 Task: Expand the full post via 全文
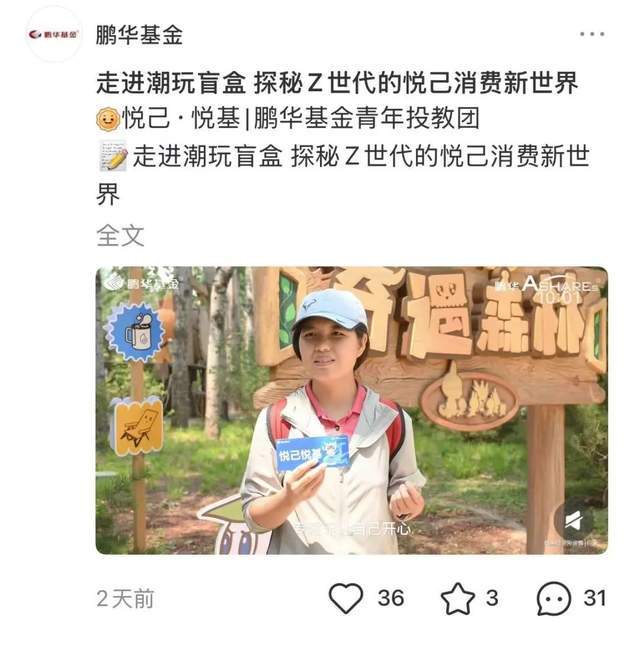pyautogui.click(x=120, y=235)
